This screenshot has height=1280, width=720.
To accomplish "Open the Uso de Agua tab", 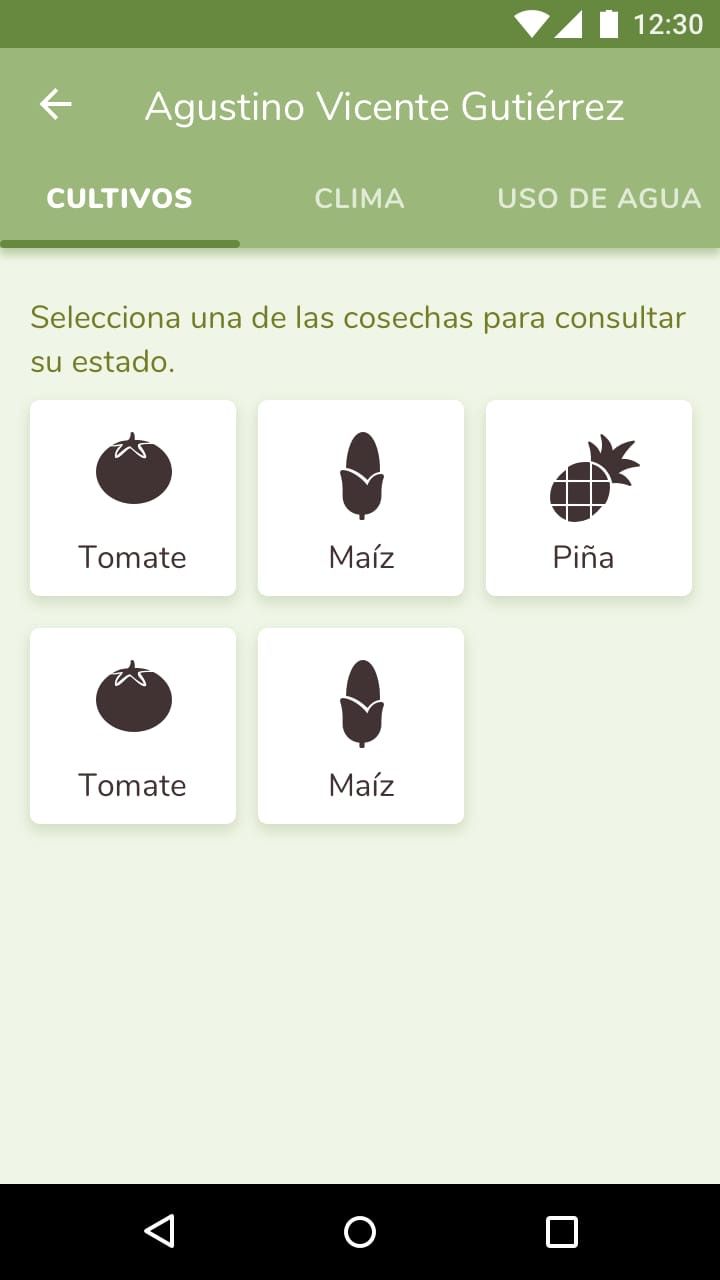I will [x=599, y=198].
